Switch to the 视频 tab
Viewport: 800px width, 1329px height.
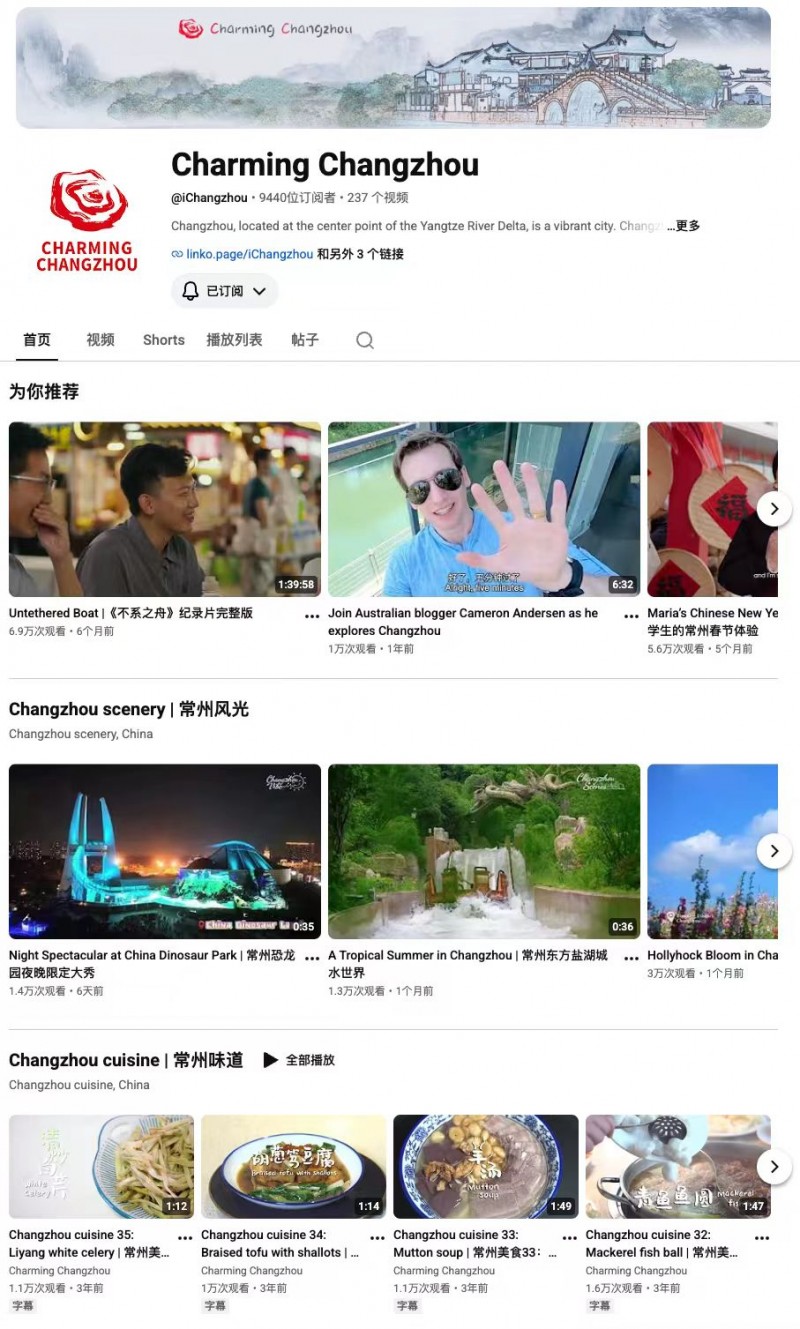[100, 340]
